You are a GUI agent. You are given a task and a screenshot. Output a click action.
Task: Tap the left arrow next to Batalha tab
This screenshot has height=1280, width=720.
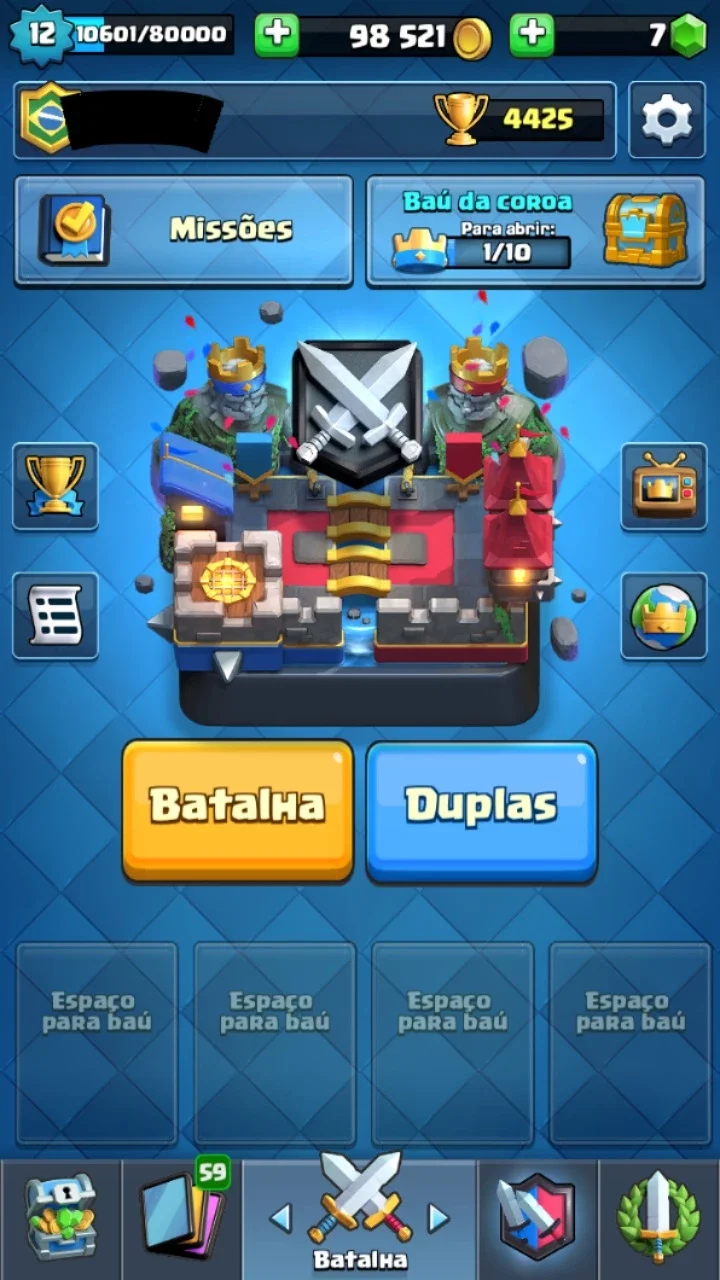(281, 1217)
